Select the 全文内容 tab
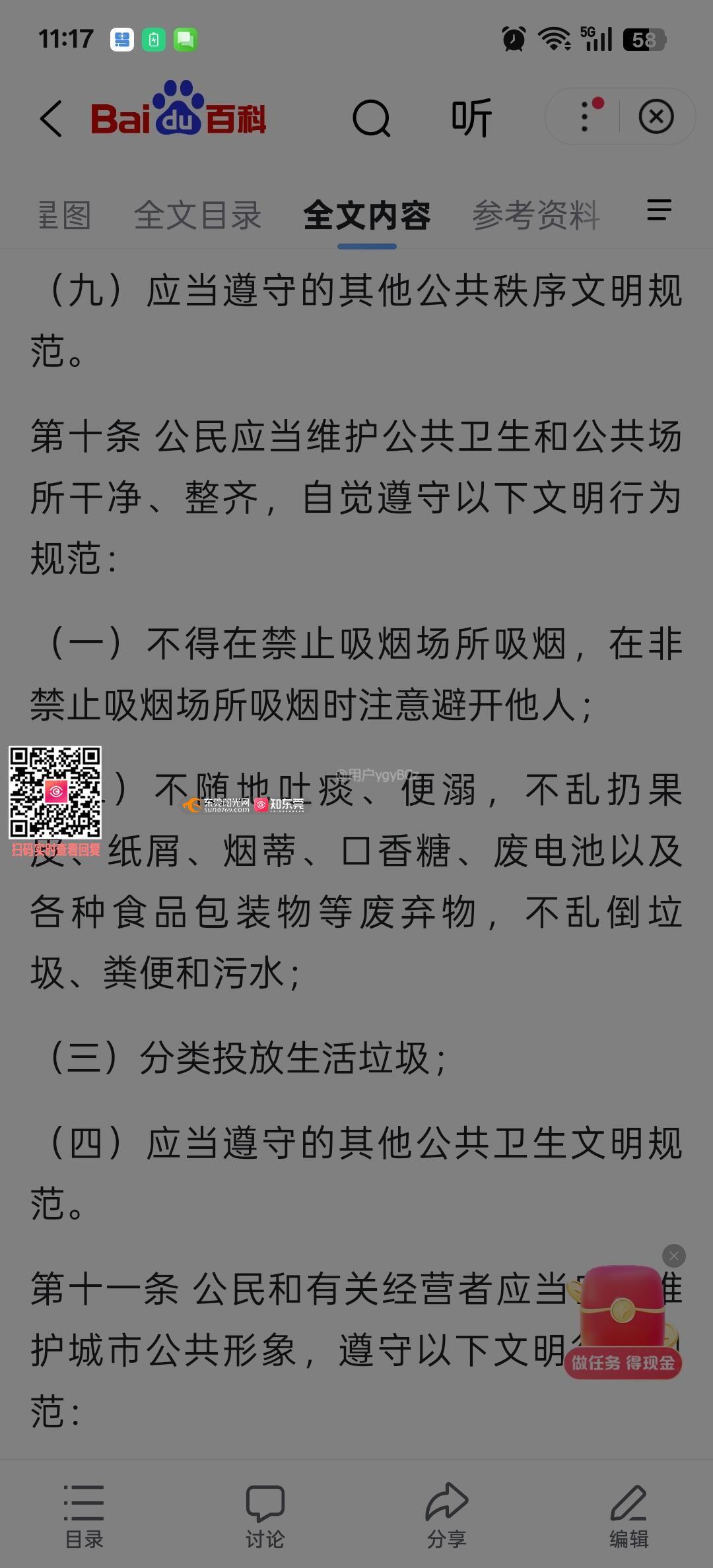 pyautogui.click(x=367, y=215)
